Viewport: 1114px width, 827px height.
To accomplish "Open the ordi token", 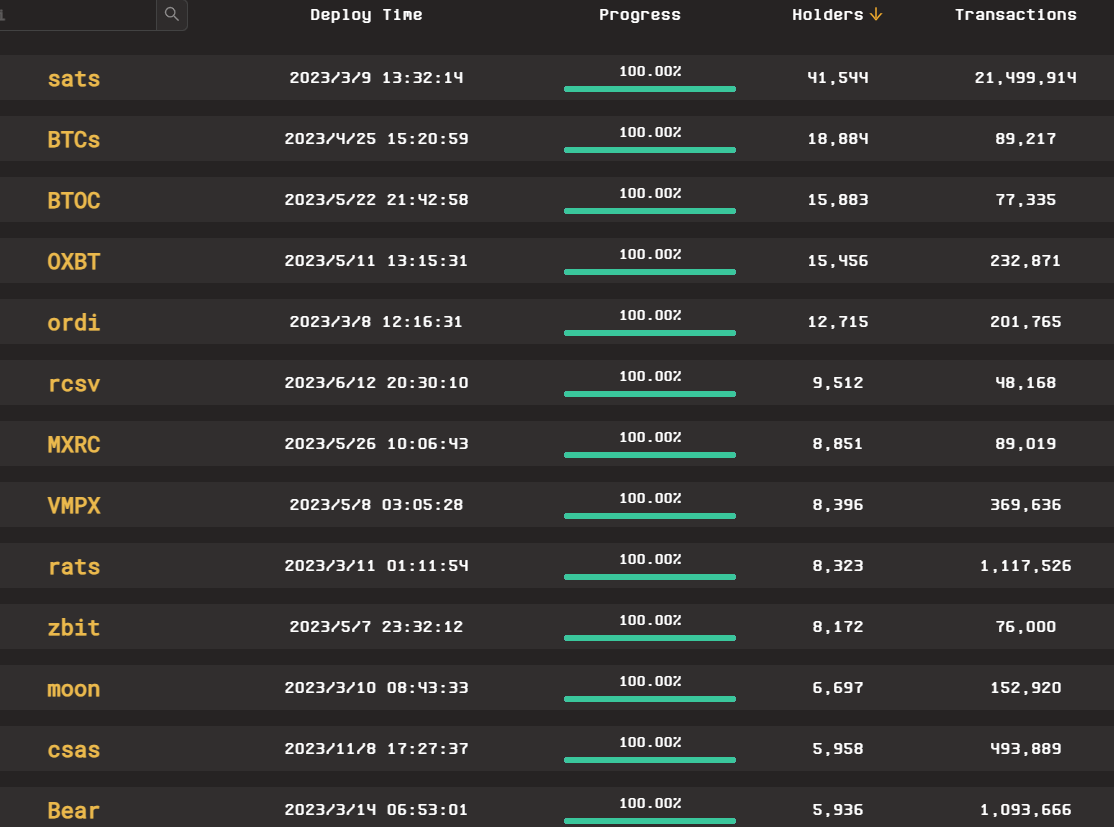I will coord(74,322).
